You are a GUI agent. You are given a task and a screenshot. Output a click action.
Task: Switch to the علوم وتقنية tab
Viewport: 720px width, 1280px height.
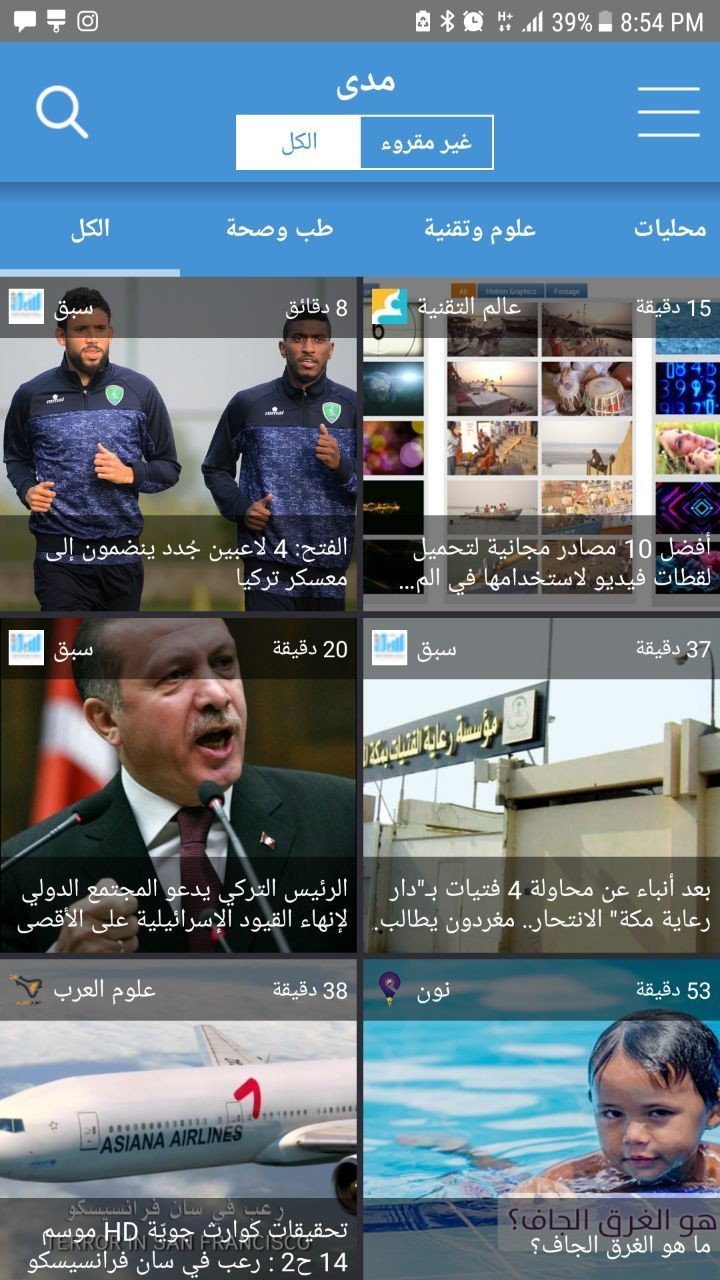point(480,229)
